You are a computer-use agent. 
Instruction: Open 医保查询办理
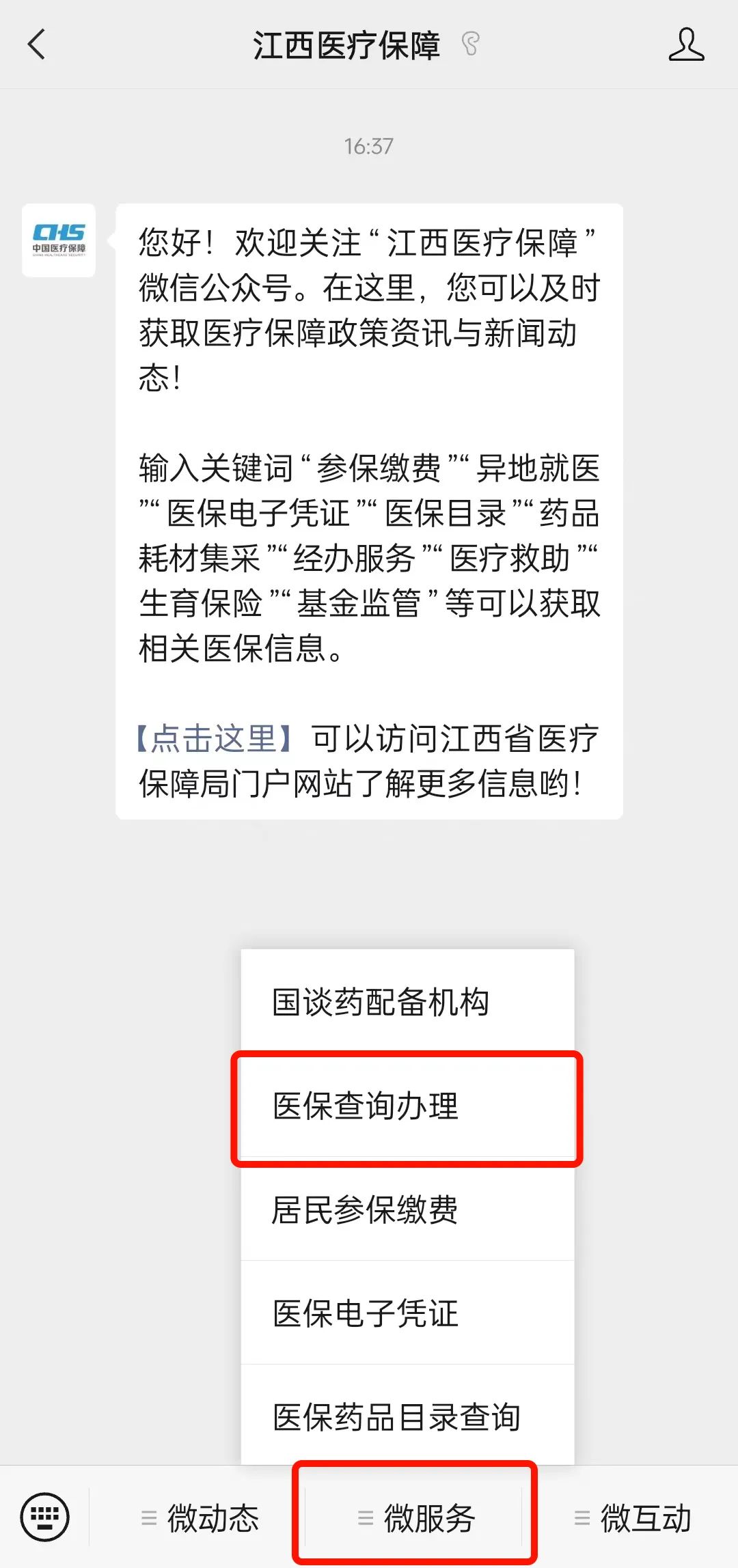[407, 1106]
